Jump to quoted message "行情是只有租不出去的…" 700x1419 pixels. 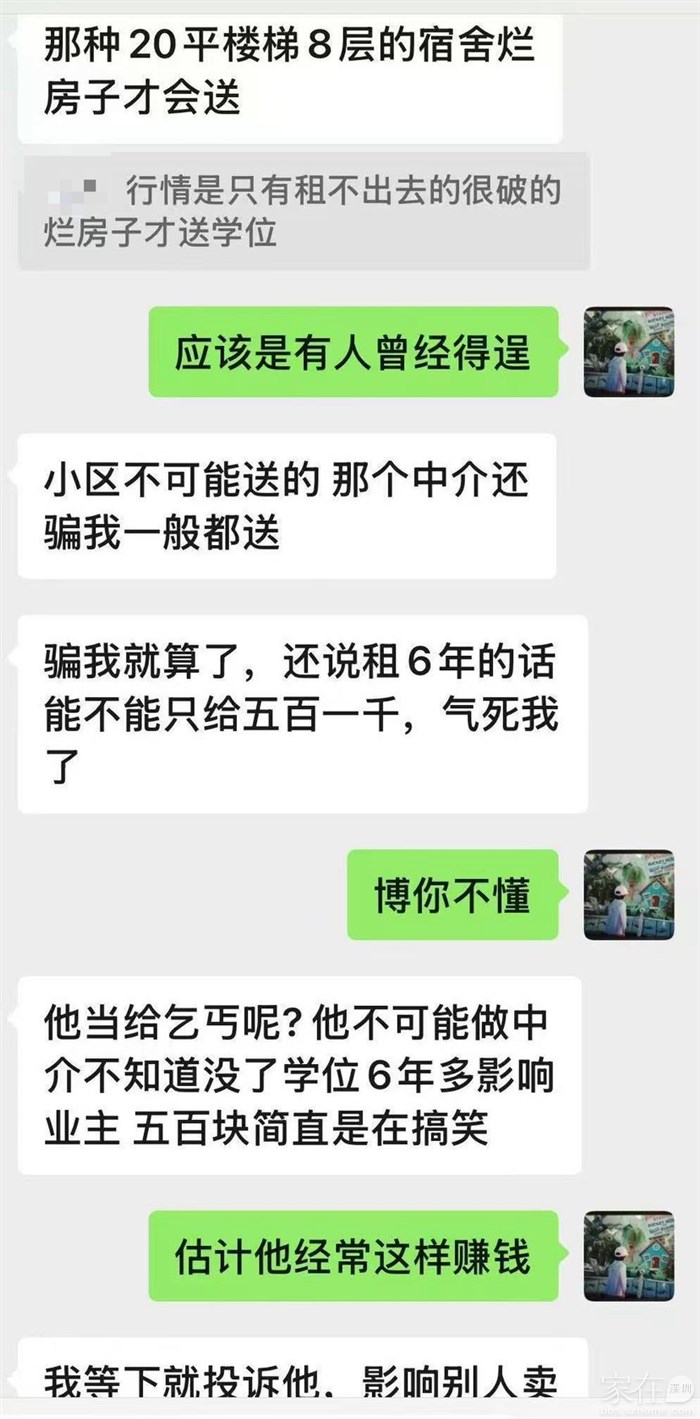303,211
